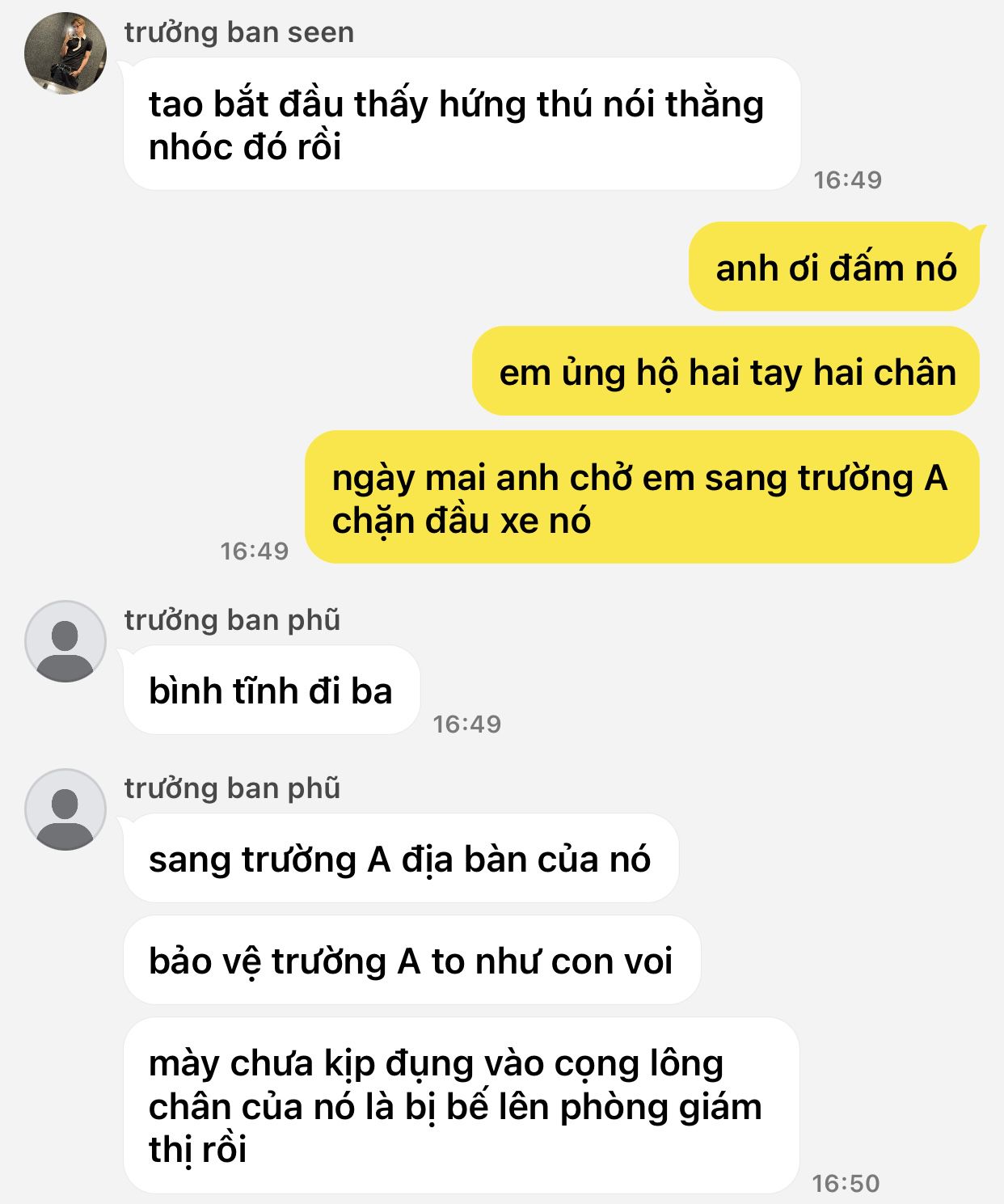Image resolution: width=1004 pixels, height=1204 pixels.
Task: Open phũ's avatar beside 'bình tĩnh đi ba'
Action: [x=65, y=641]
